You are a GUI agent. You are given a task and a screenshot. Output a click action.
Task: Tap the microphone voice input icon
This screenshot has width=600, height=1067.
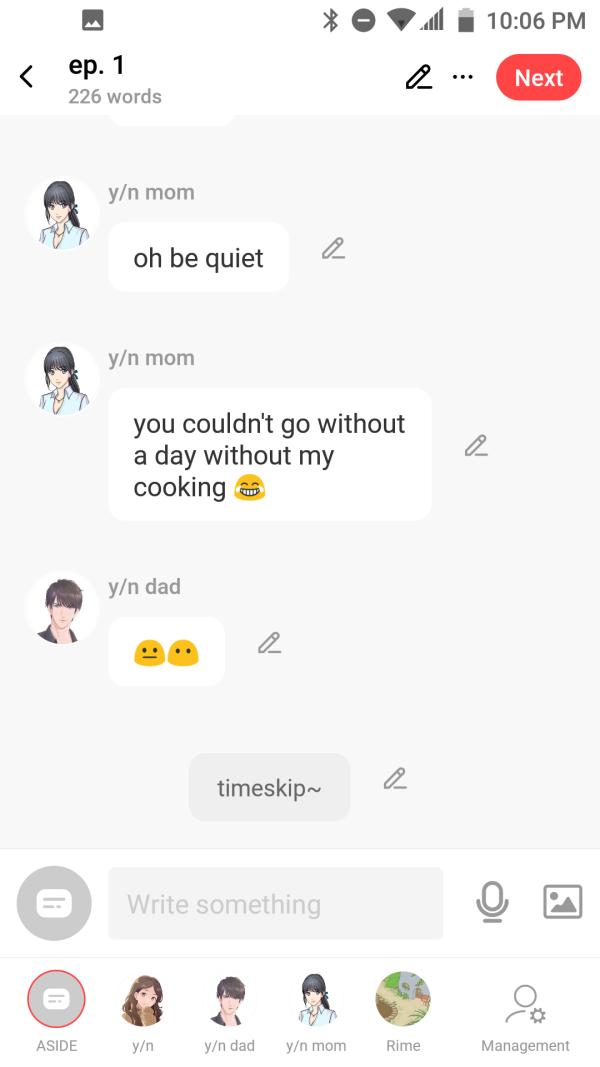tap(491, 902)
